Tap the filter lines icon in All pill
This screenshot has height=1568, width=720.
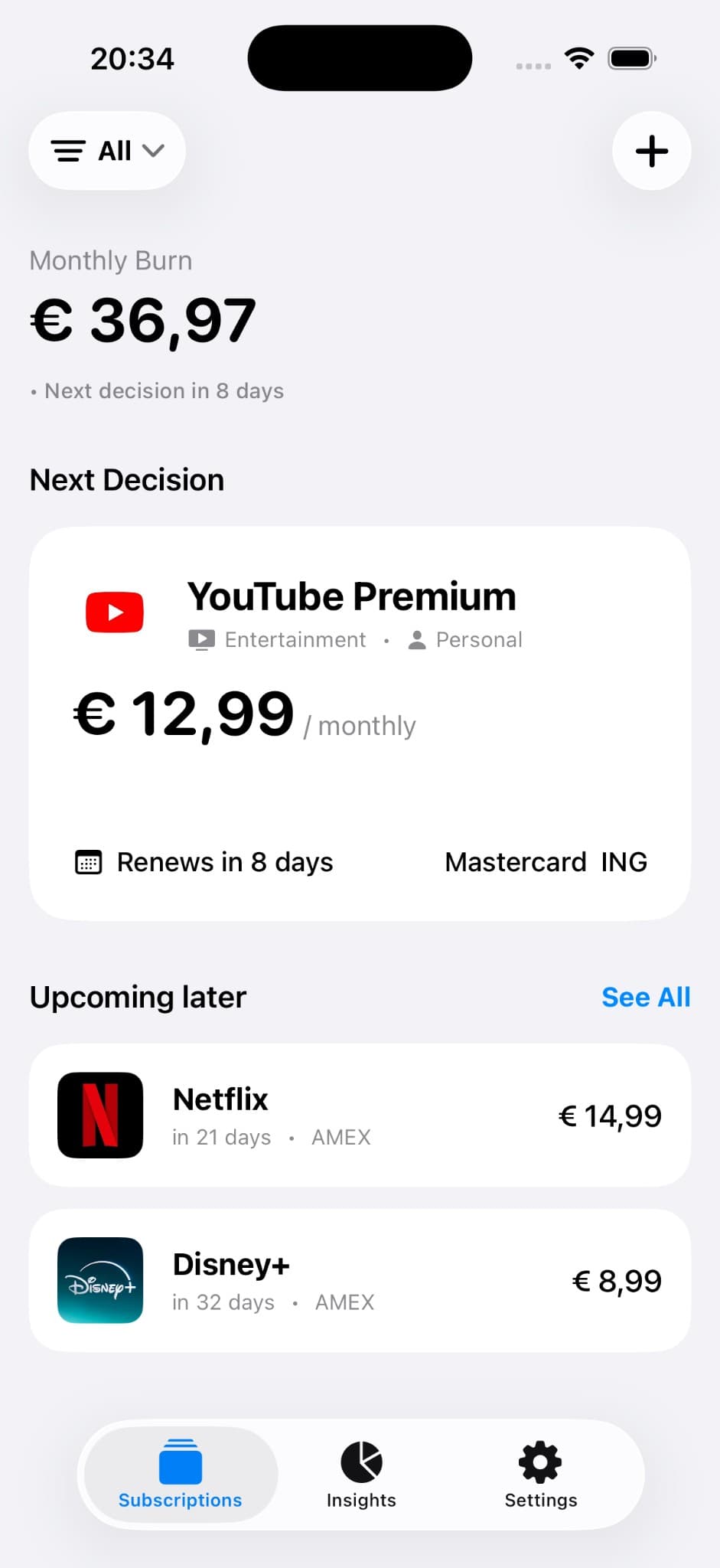pos(69,150)
